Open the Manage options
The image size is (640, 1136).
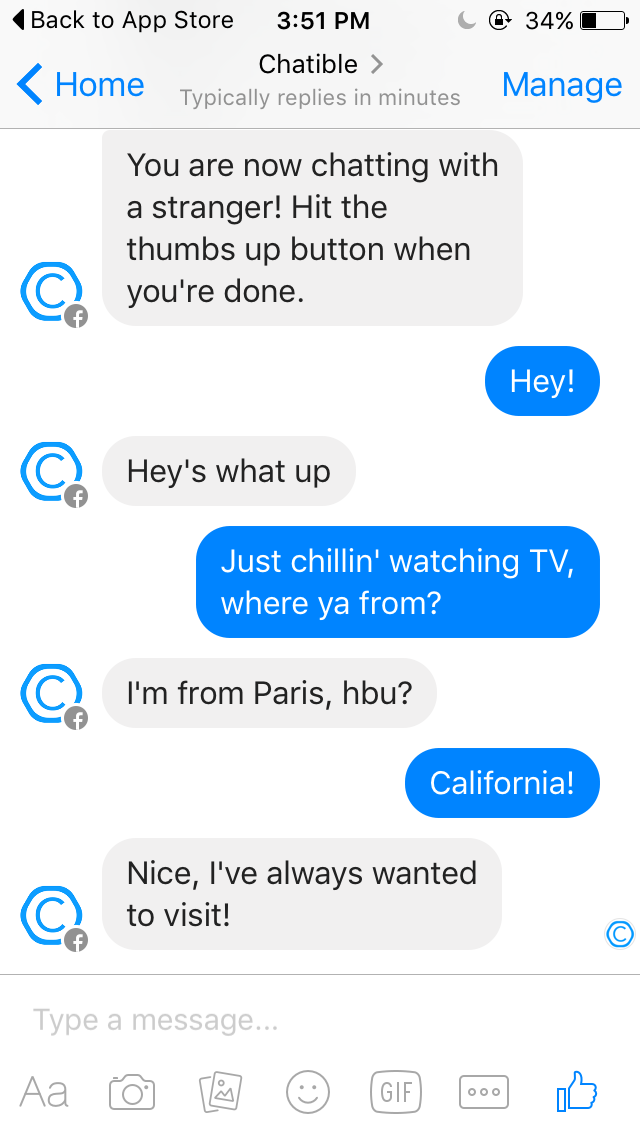click(561, 85)
